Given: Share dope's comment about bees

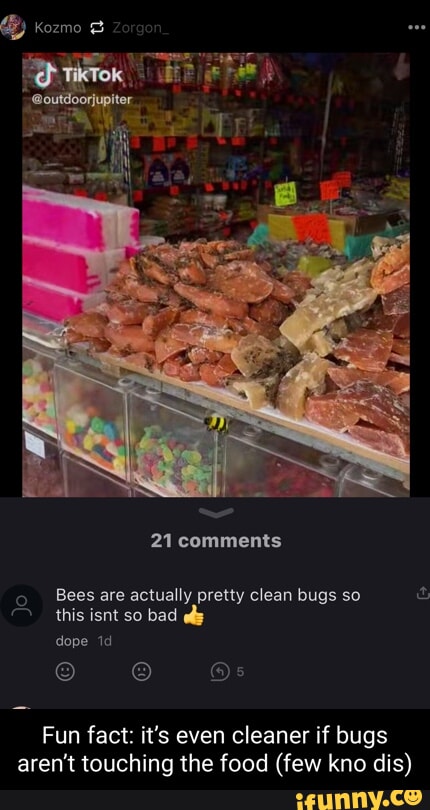Looking at the screenshot, I should (x=422, y=594).
